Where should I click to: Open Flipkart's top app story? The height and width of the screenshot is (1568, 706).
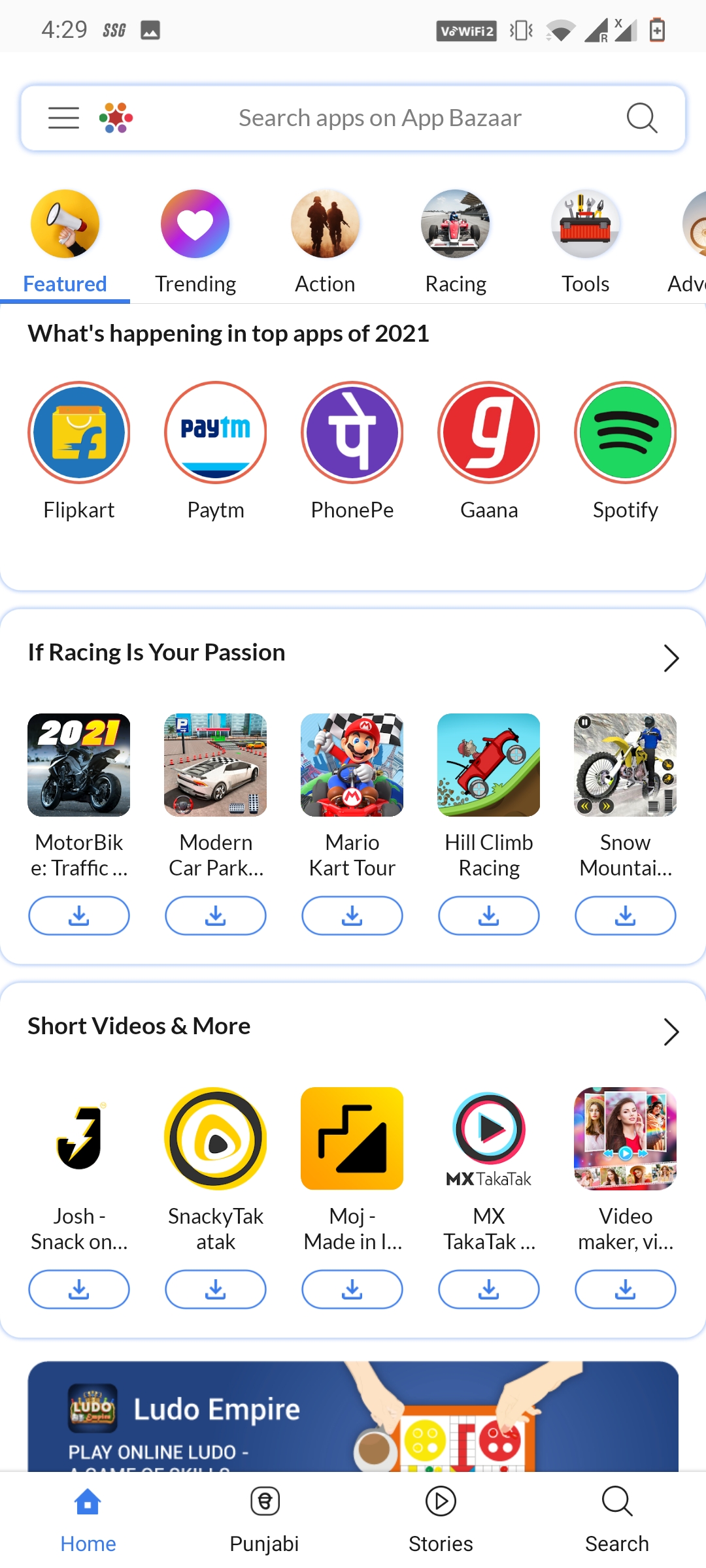tap(79, 433)
